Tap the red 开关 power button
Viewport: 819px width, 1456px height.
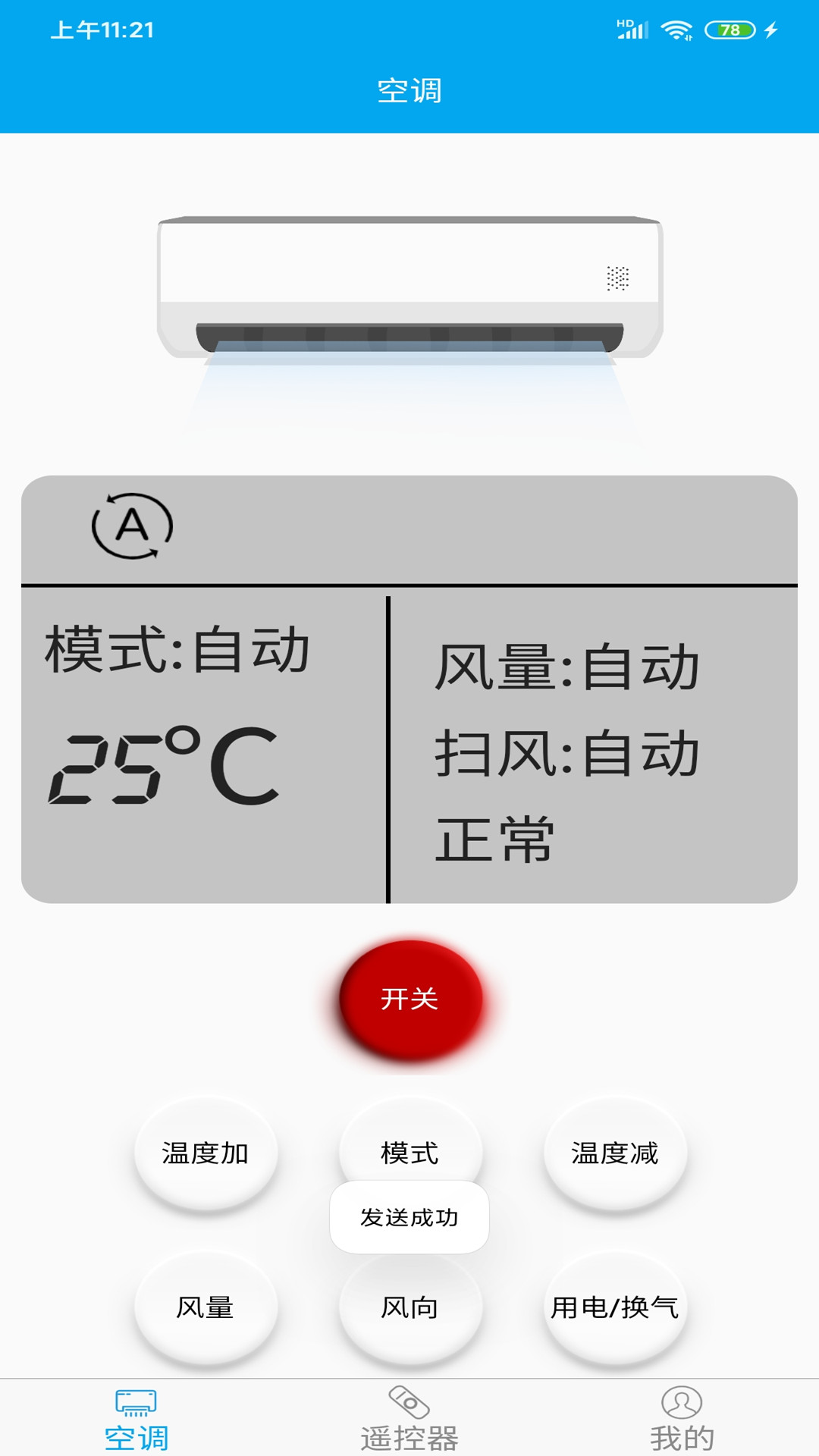tap(410, 999)
